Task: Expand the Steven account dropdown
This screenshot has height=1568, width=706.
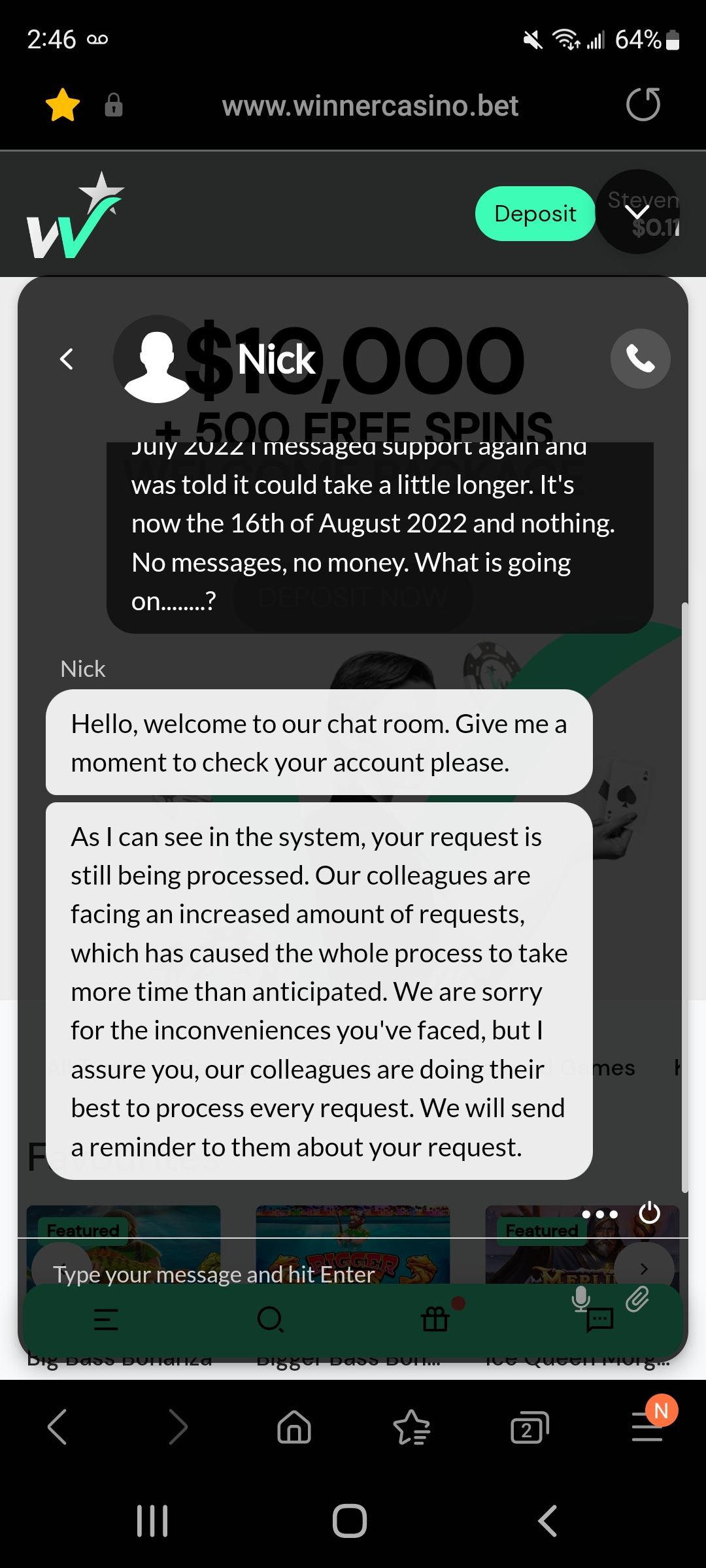Action: (x=637, y=212)
